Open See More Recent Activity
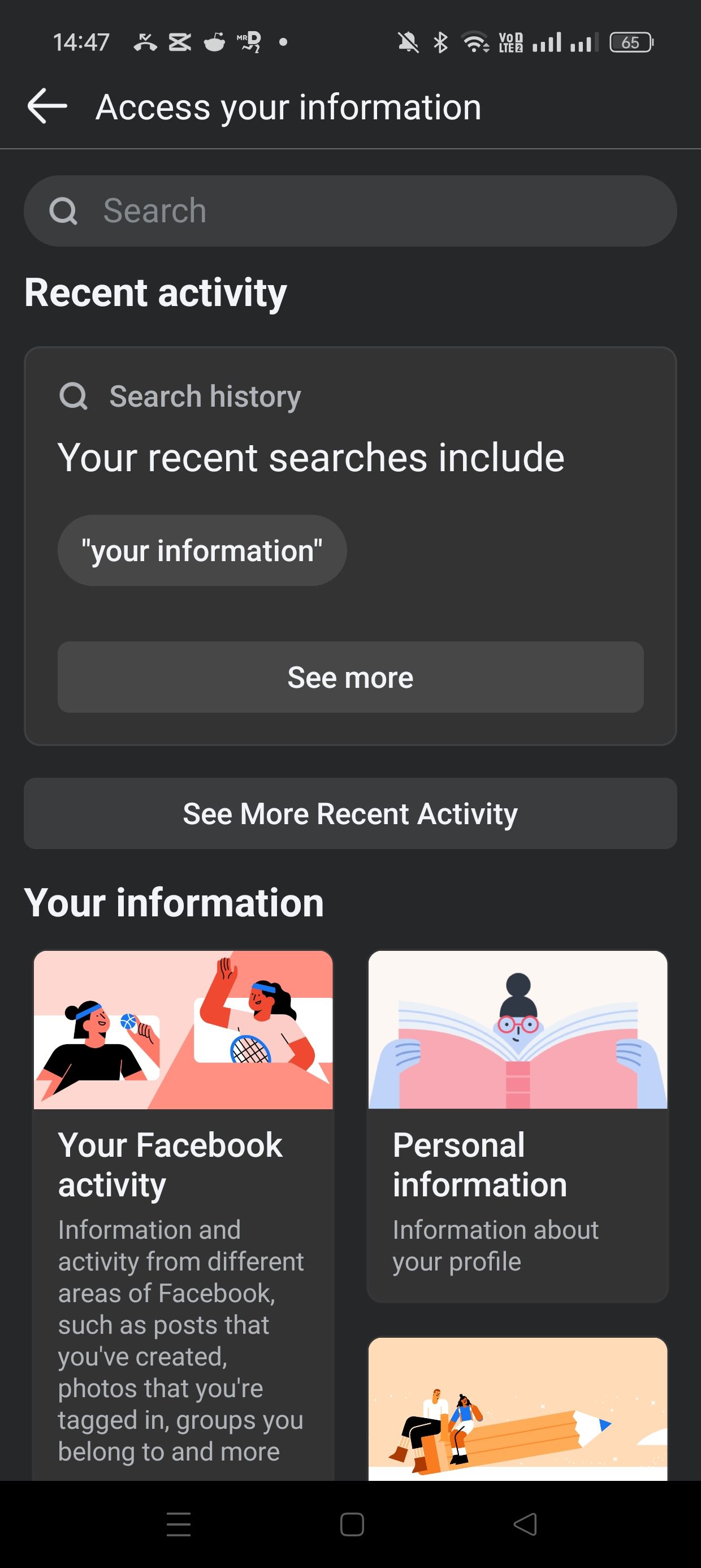The image size is (701, 1568). tap(350, 813)
